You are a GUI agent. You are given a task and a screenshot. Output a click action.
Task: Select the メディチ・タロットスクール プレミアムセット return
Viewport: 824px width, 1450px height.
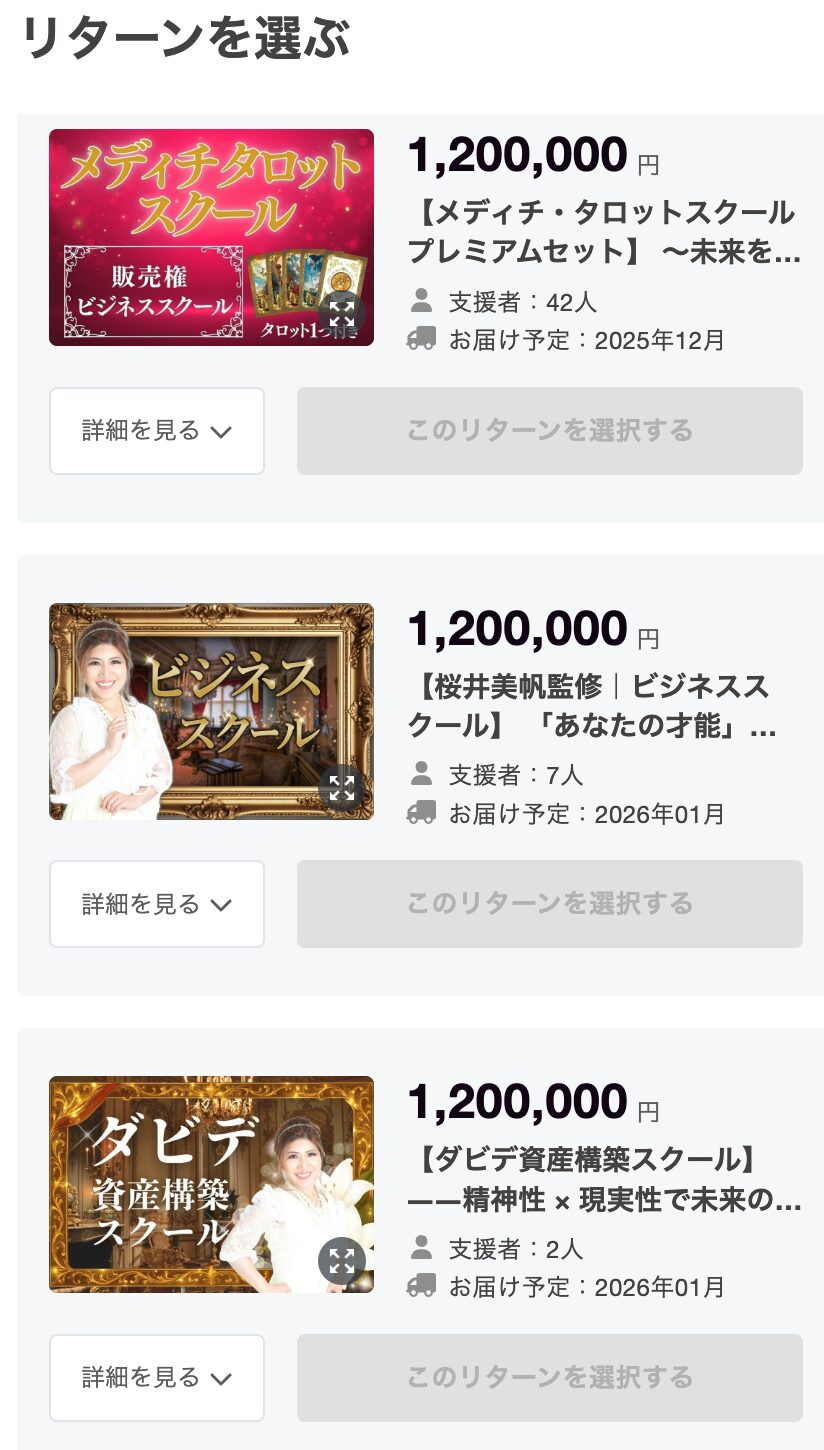point(549,431)
